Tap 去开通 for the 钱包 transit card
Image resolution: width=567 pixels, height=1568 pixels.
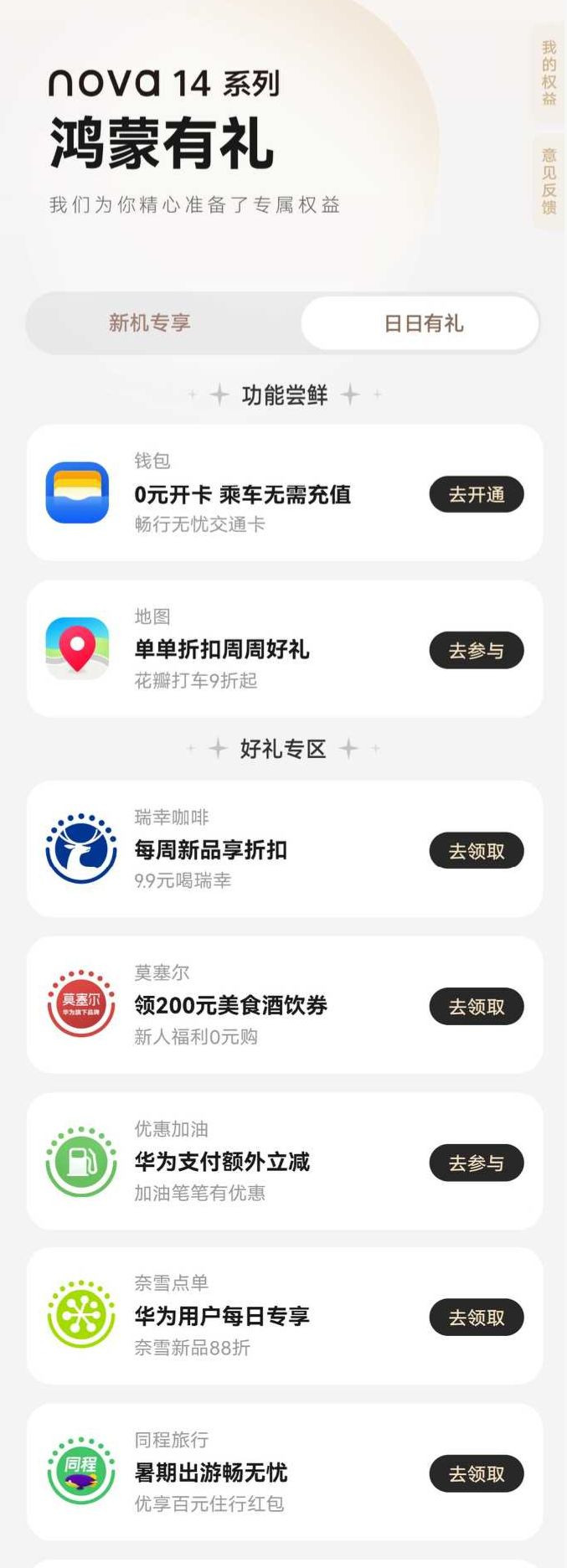point(476,494)
